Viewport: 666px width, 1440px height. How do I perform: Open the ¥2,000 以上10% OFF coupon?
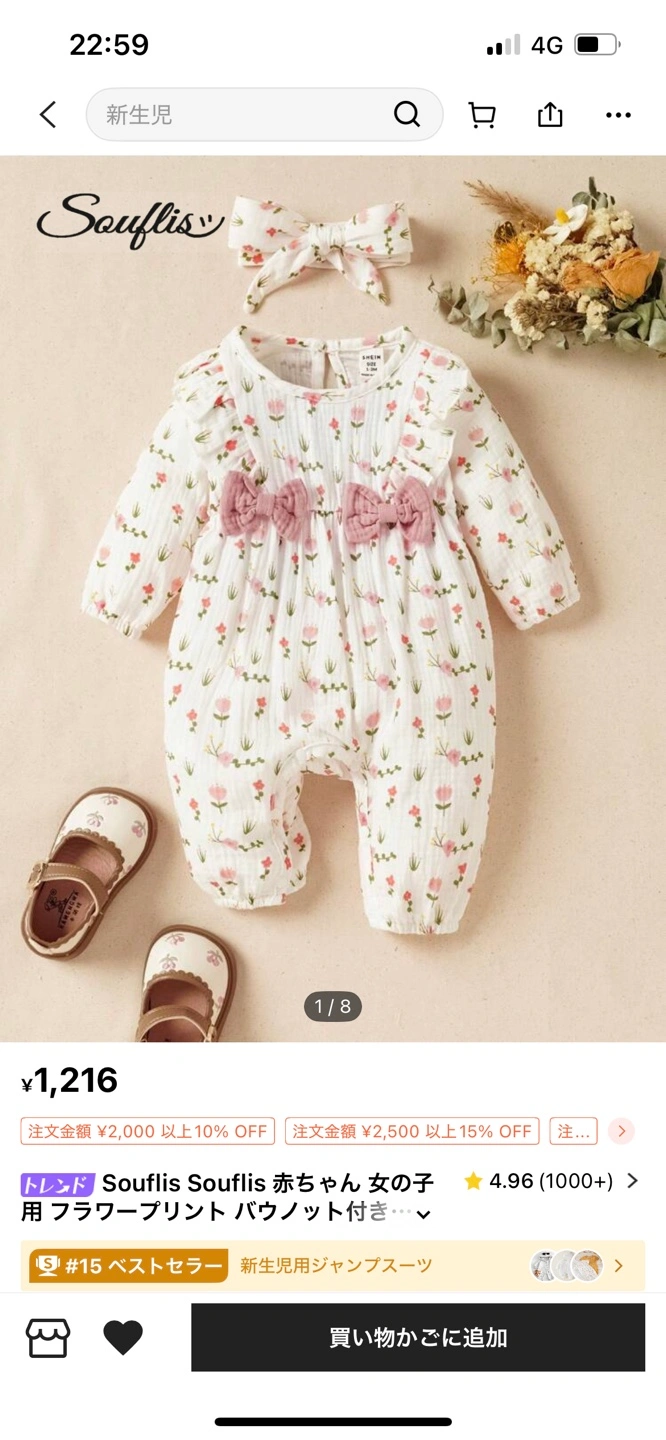[147, 1131]
